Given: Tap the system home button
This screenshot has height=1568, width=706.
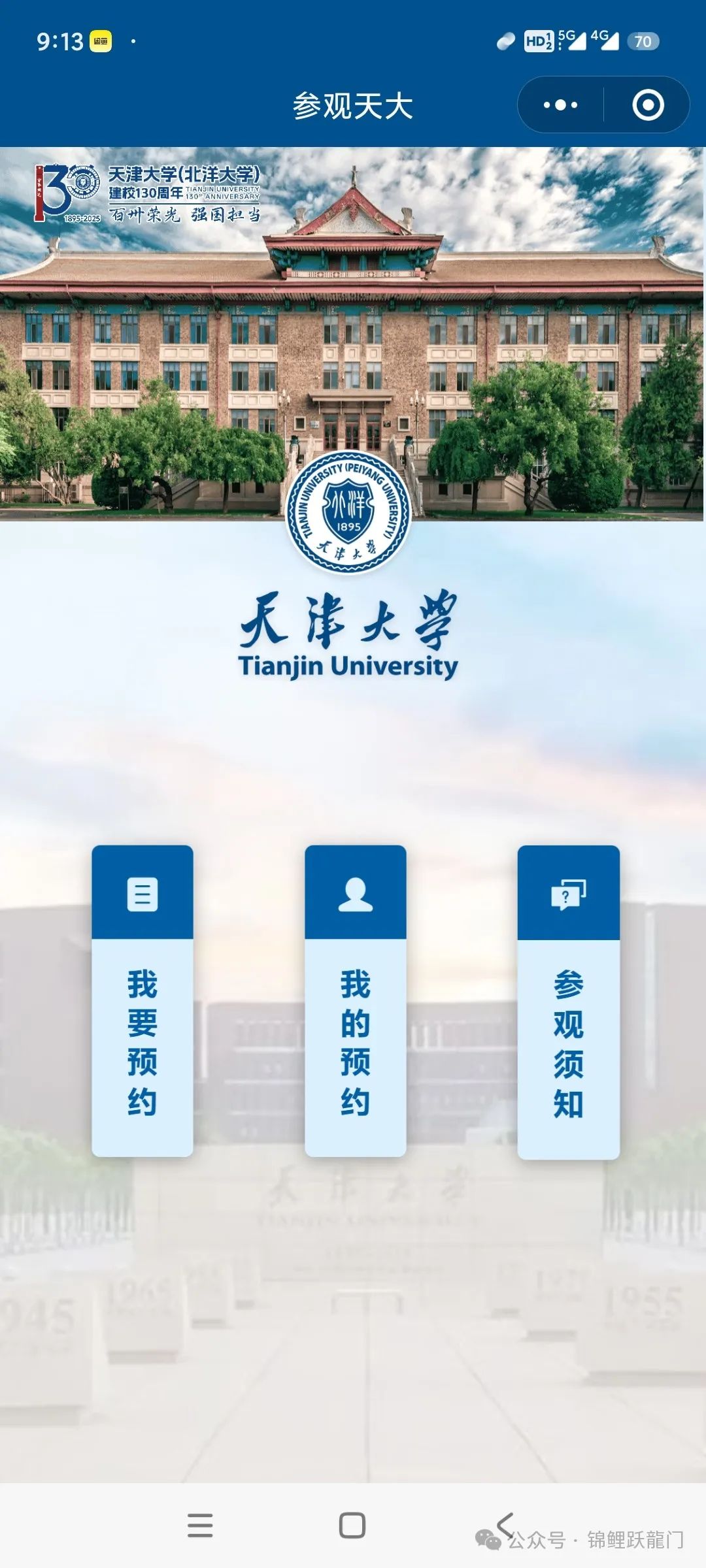Looking at the screenshot, I should (x=352, y=1525).
